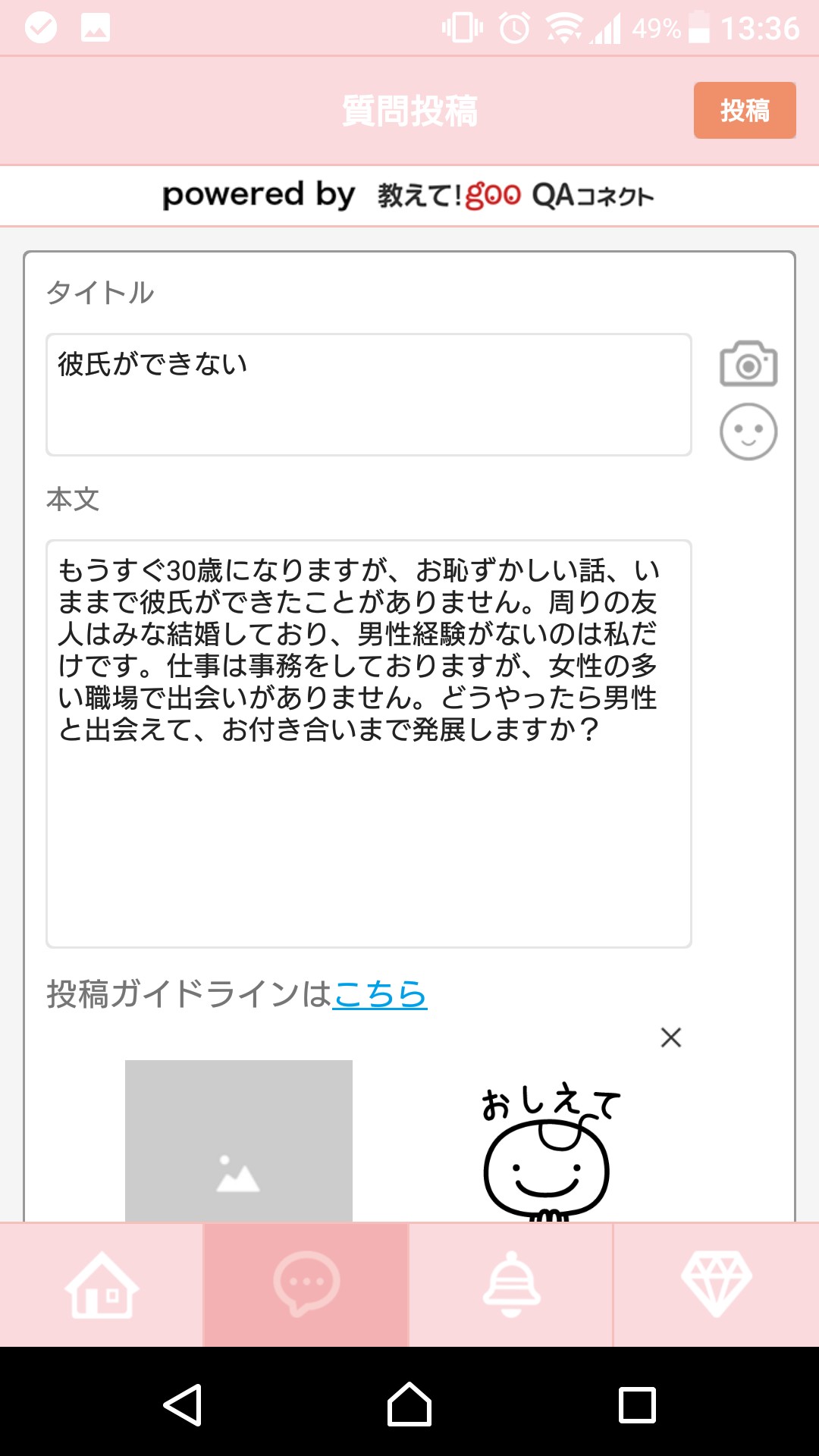The image size is (819, 1456).
Task: Attach a photo with the camera icon
Action: point(748,364)
